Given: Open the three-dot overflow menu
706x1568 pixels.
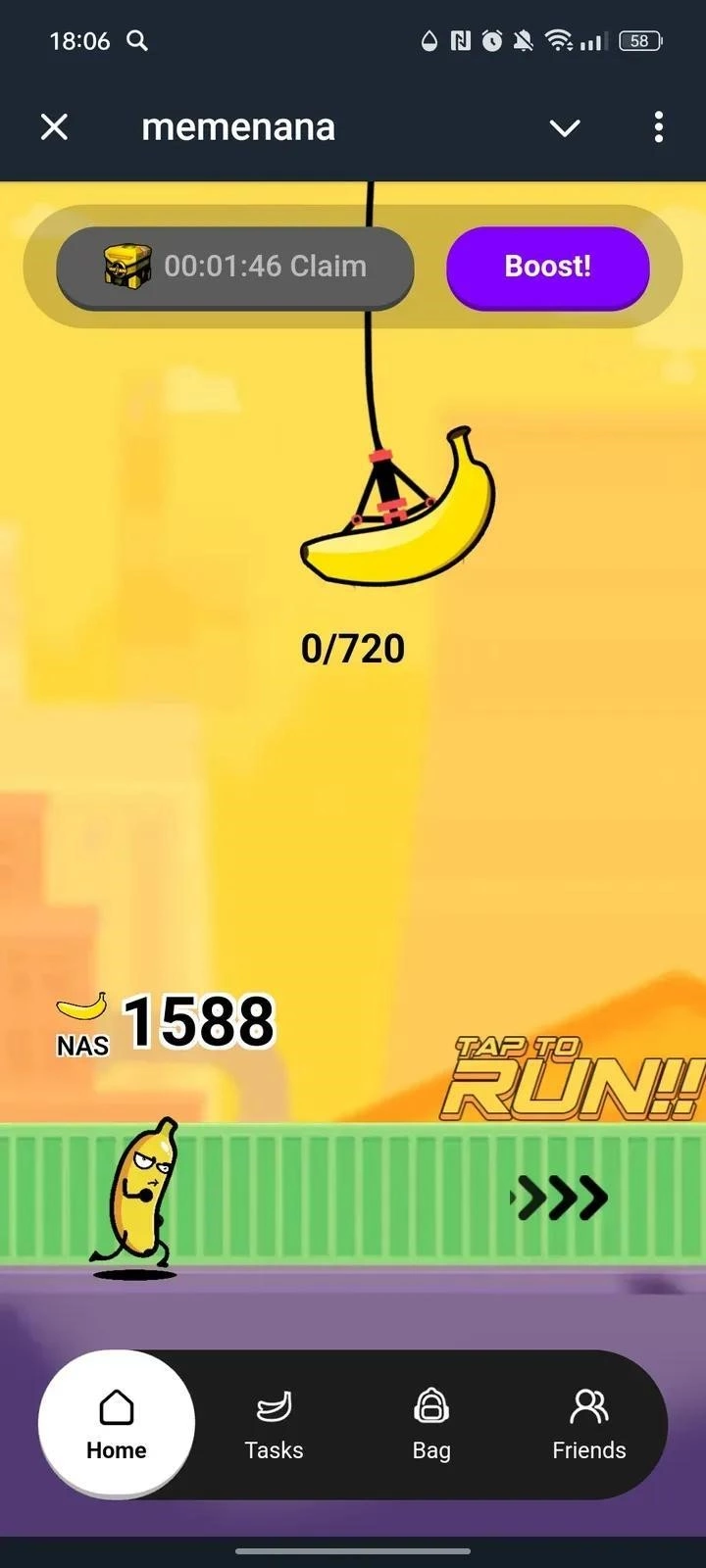Looking at the screenshot, I should point(658,126).
